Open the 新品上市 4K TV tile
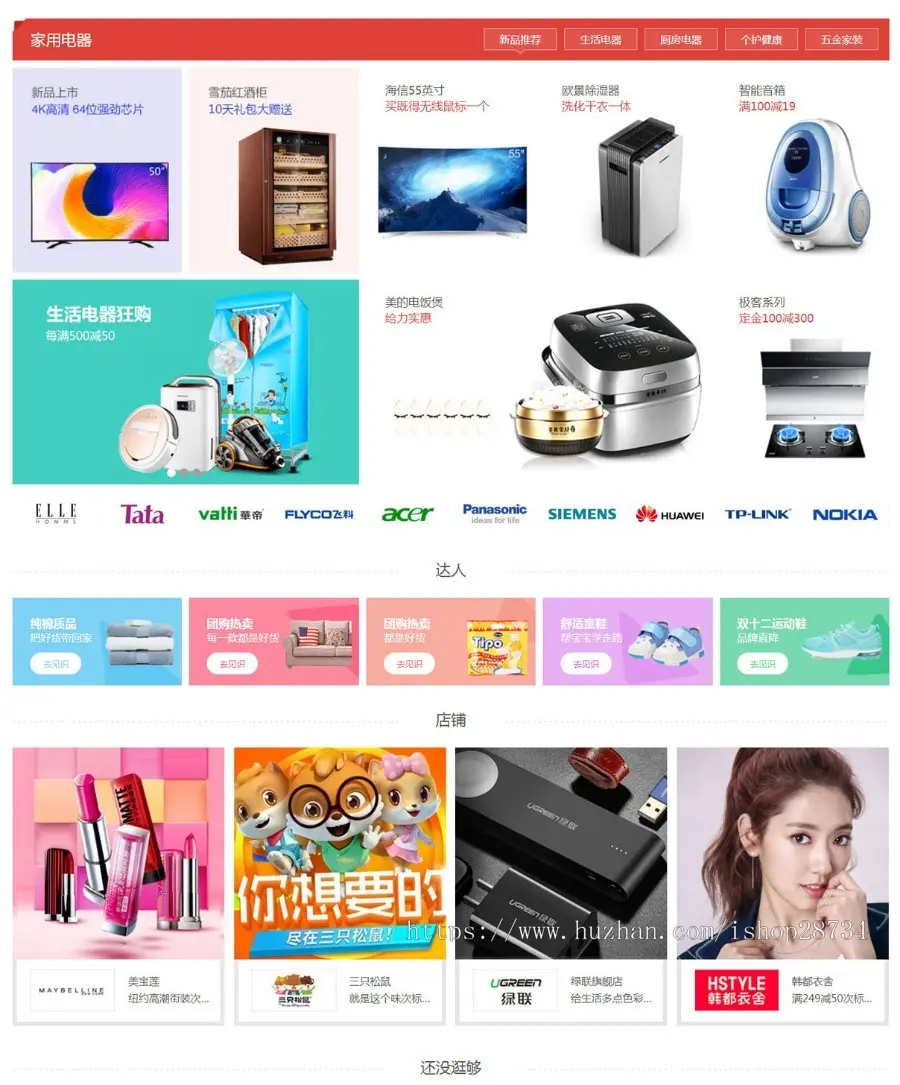Screen dimensions: 900x1085 pos(97,170)
